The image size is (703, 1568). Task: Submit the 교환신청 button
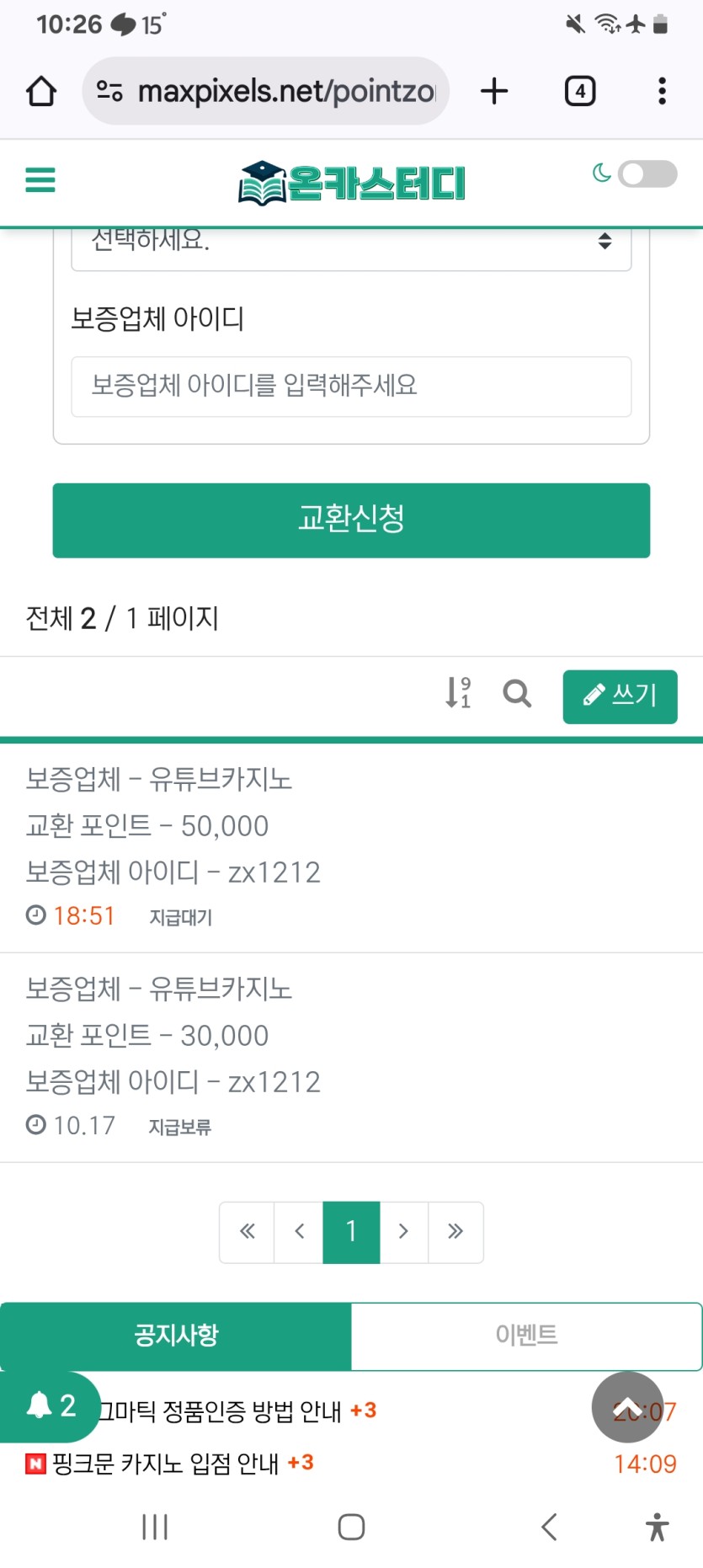pyautogui.click(x=350, y=520)
